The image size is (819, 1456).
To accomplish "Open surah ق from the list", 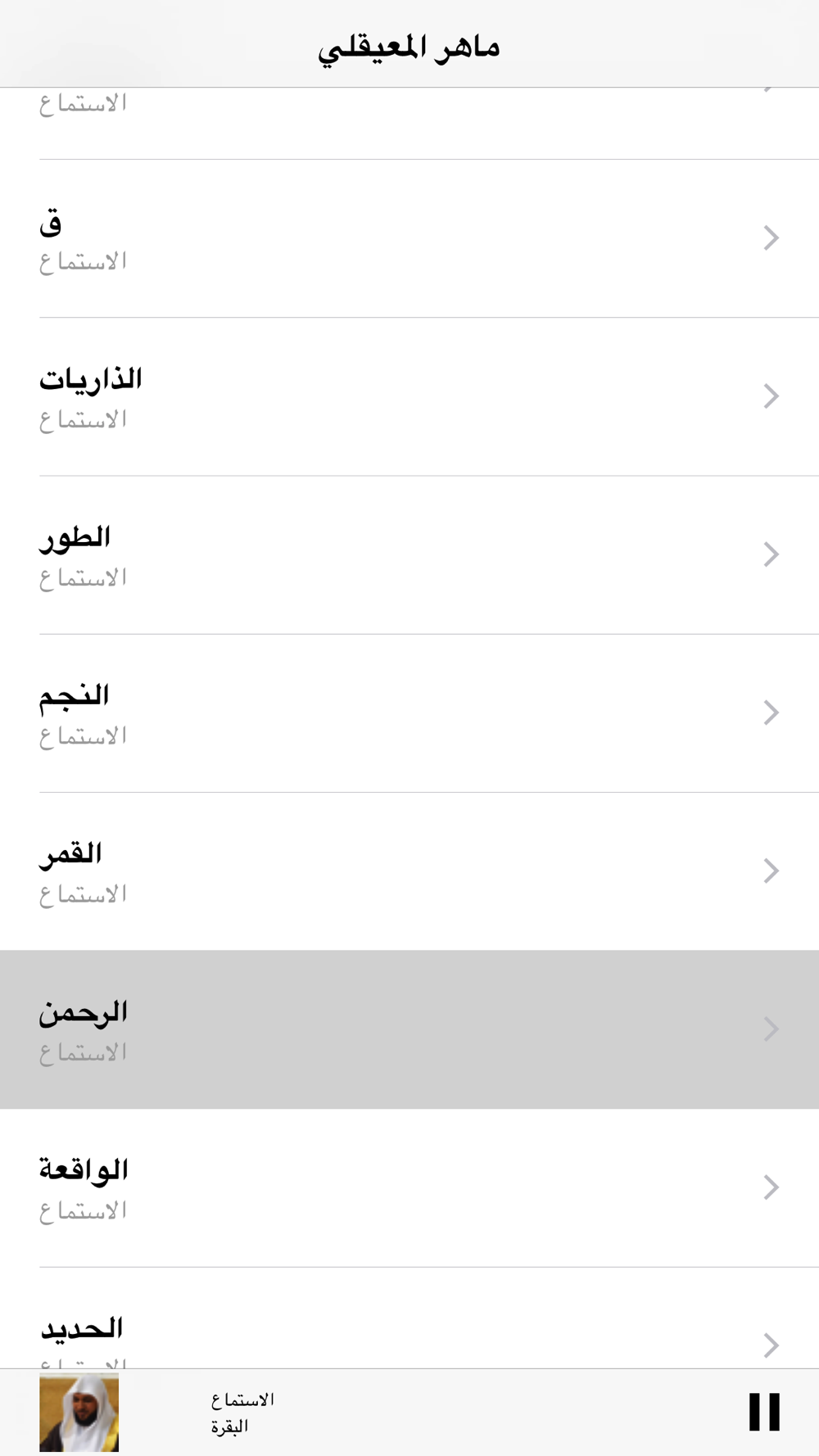I will point(409,238).
